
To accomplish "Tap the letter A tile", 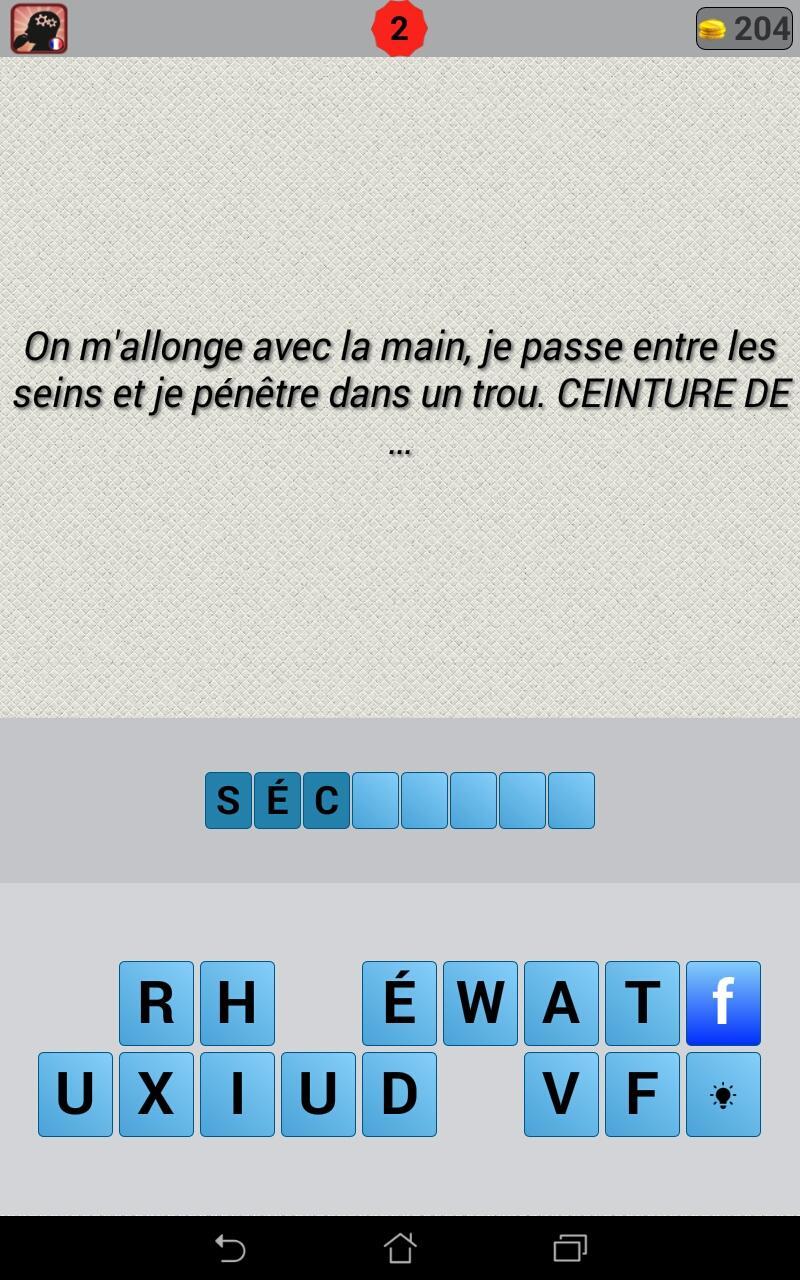I will [x=561, y=1003].
